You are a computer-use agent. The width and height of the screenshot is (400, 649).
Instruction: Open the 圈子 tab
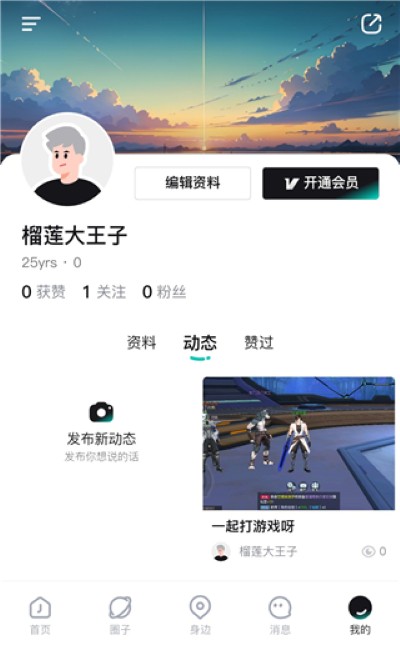coord(120,616)
